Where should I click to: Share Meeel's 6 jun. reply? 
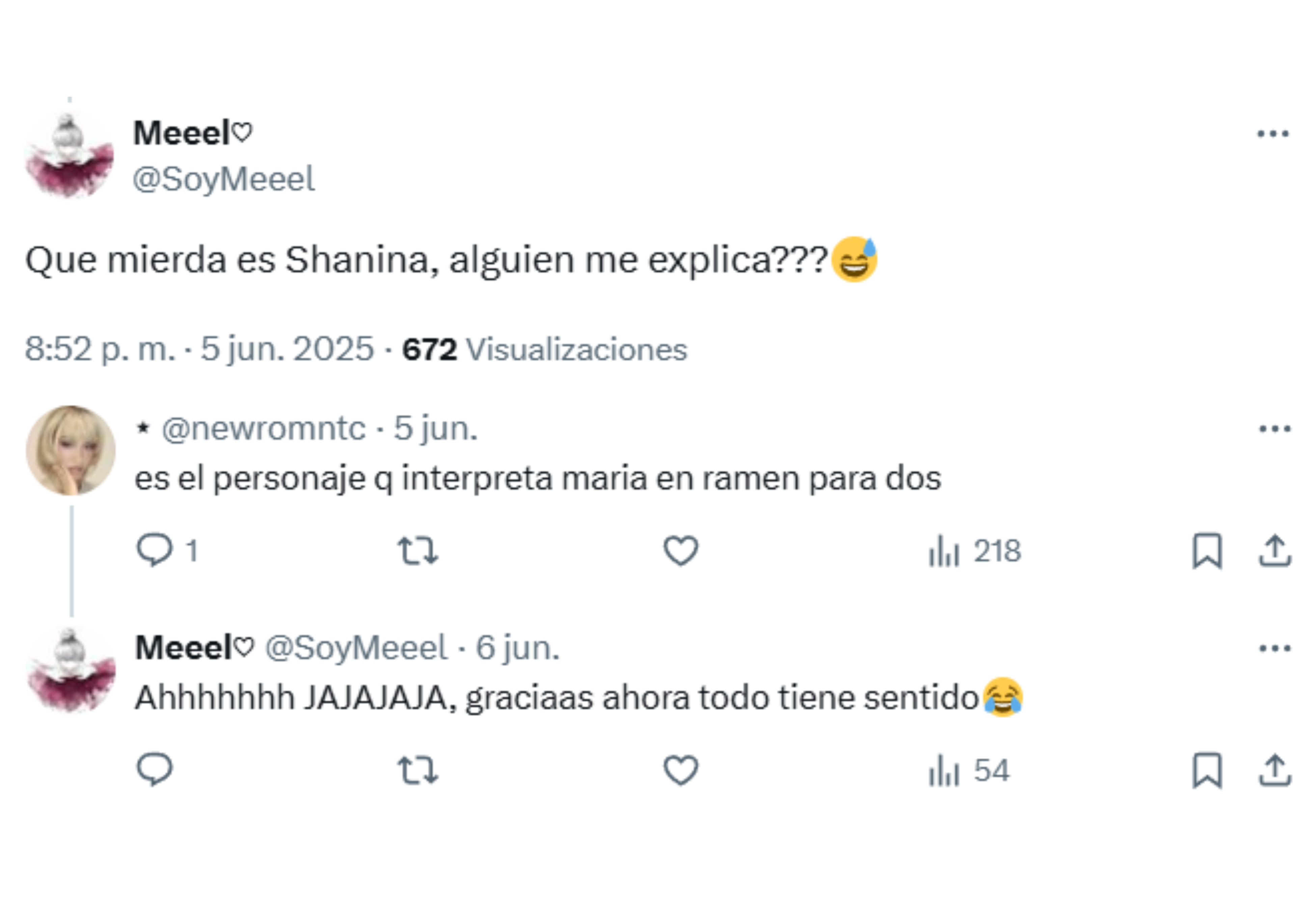point(1275,771)
